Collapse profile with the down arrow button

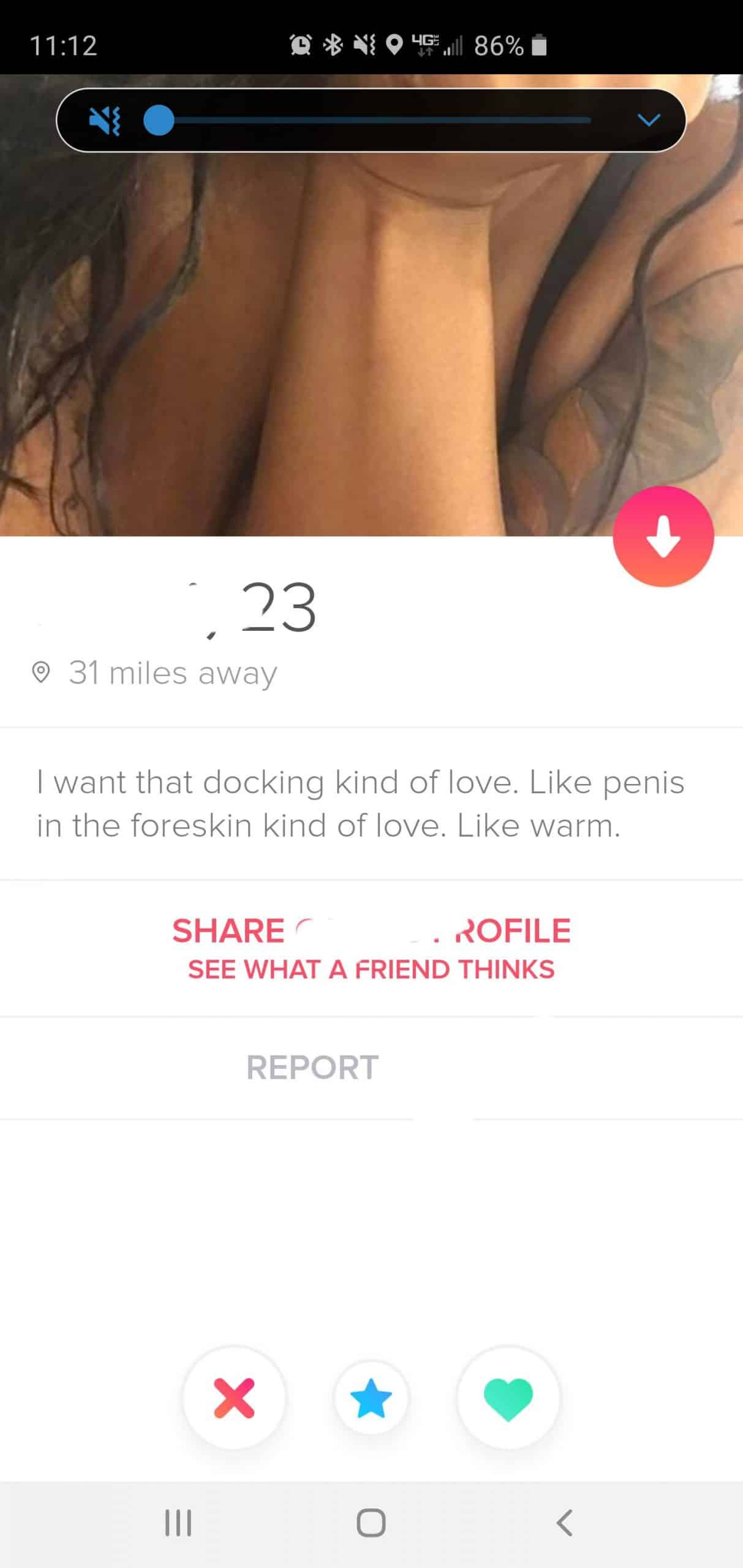point(663,537)
